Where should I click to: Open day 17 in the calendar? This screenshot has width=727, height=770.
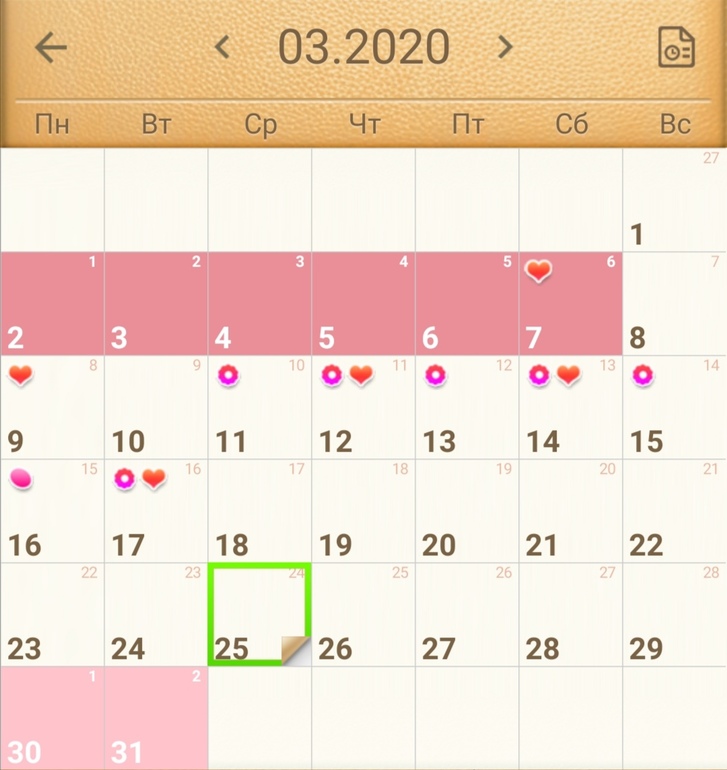tap(156, 511)
